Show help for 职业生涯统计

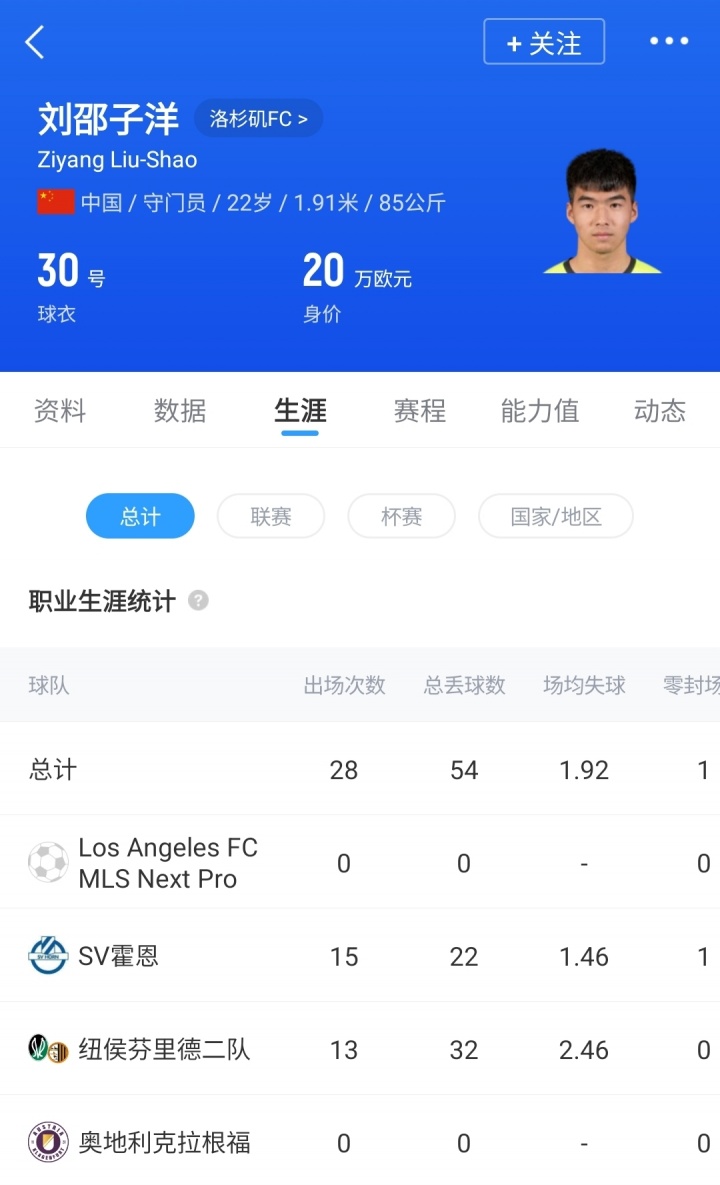coord(199,601)
